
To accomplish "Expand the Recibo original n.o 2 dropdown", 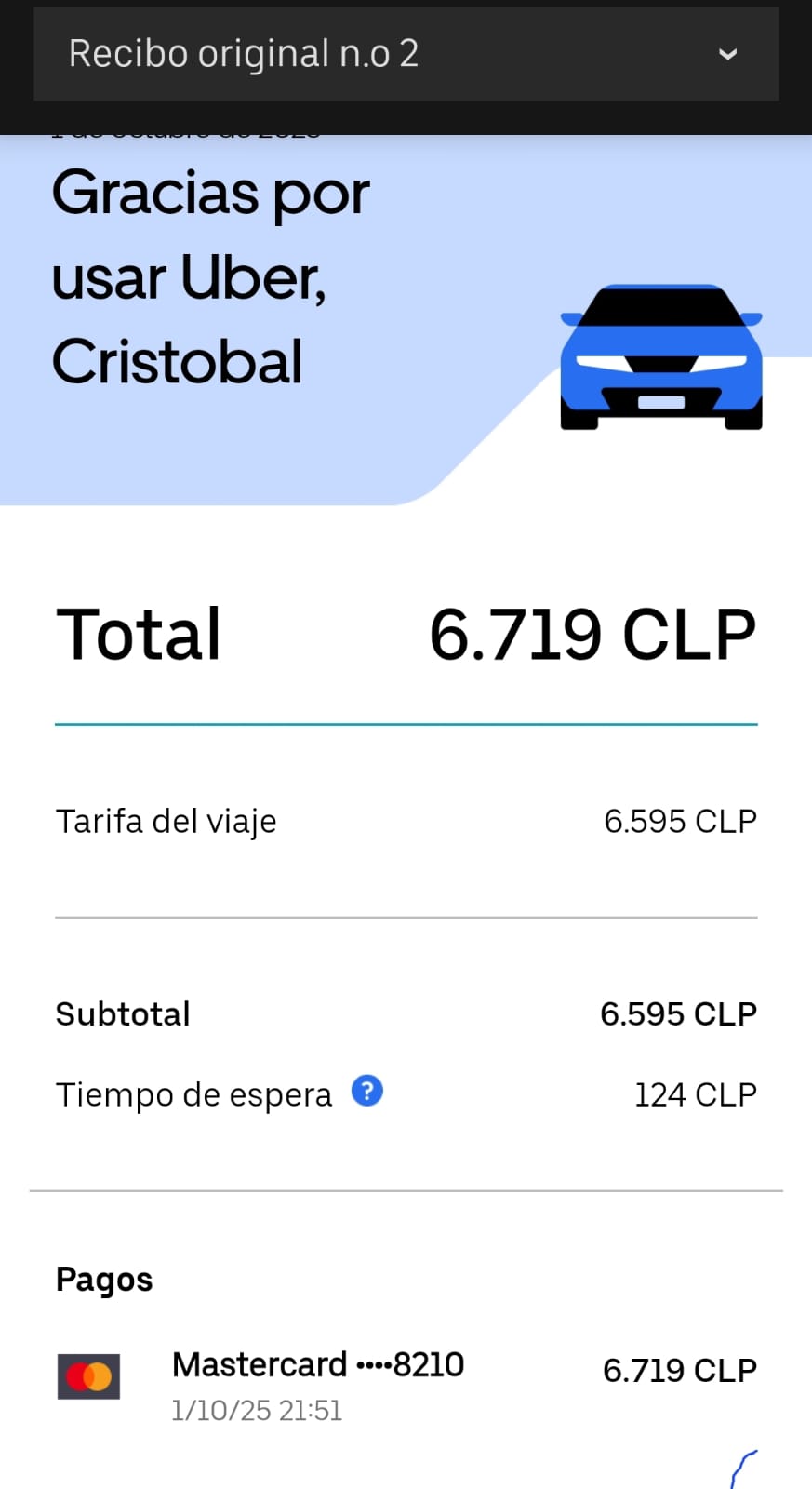I will click(x=727, y=55).
